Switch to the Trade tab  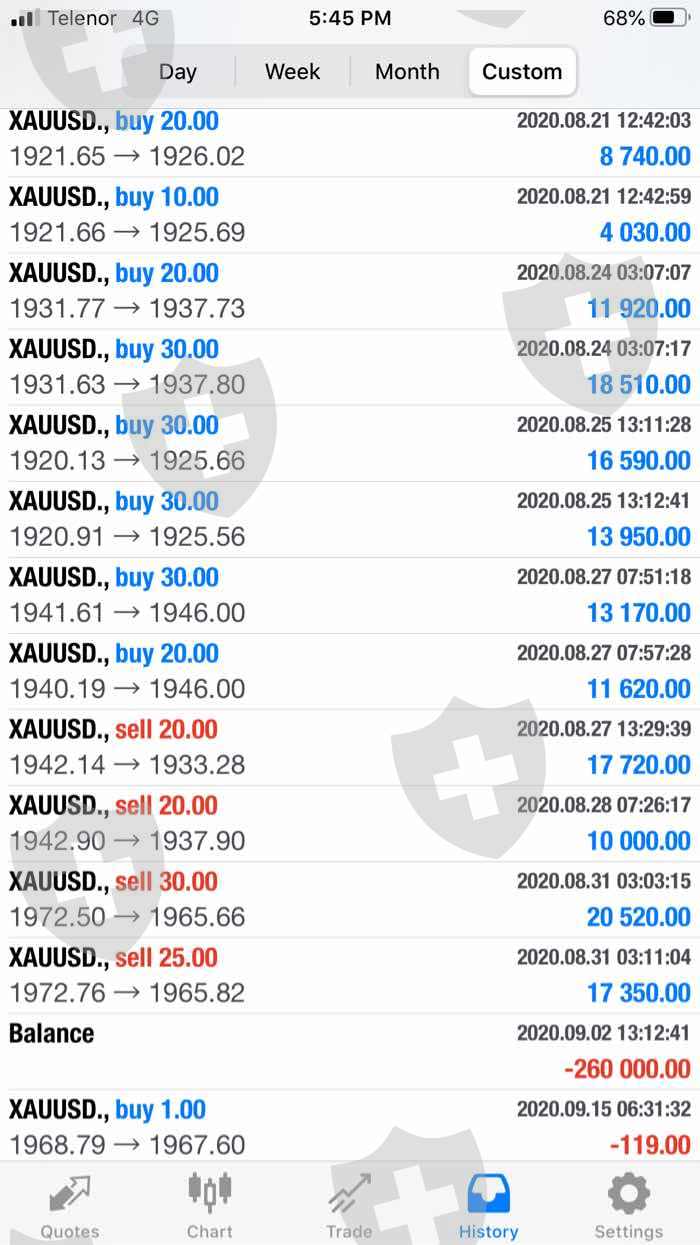tap(349, 1205)
